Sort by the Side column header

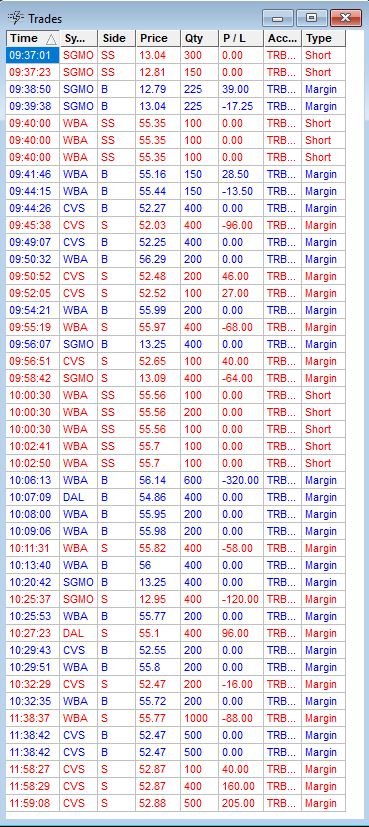[116, 39]
